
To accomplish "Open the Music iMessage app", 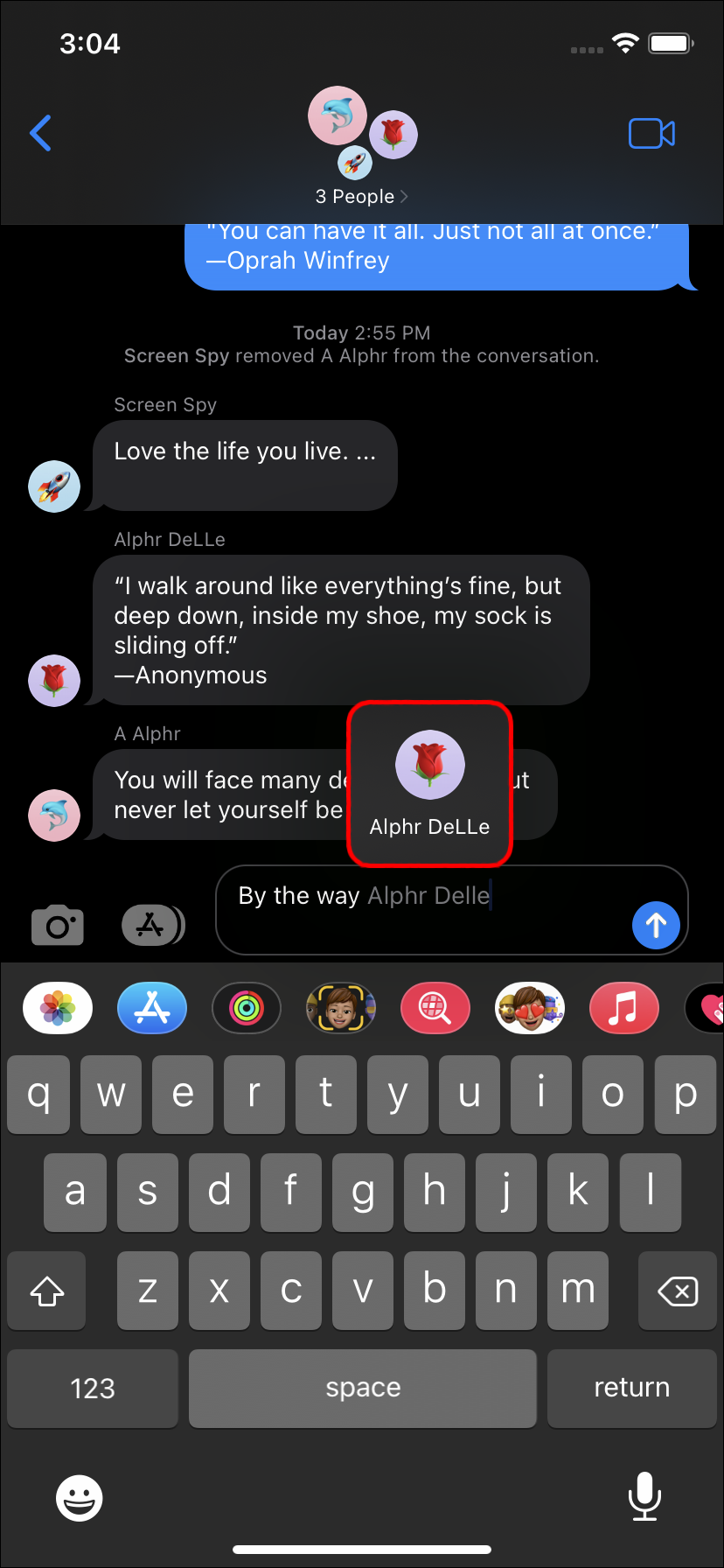I will pos(624,1008).
